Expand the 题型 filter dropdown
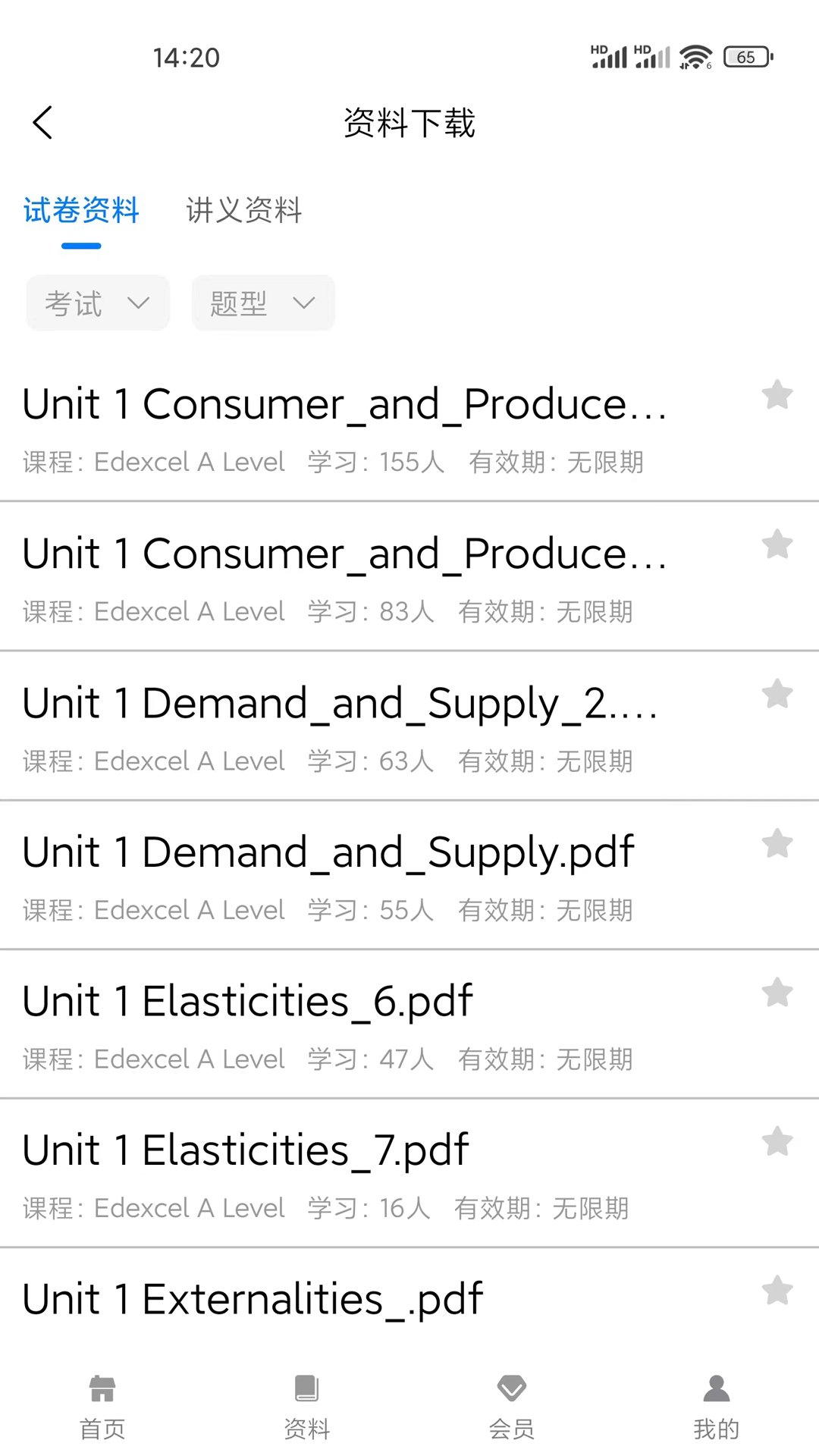Viewport: 819px width, 1456px height. [x=262, y=303]
